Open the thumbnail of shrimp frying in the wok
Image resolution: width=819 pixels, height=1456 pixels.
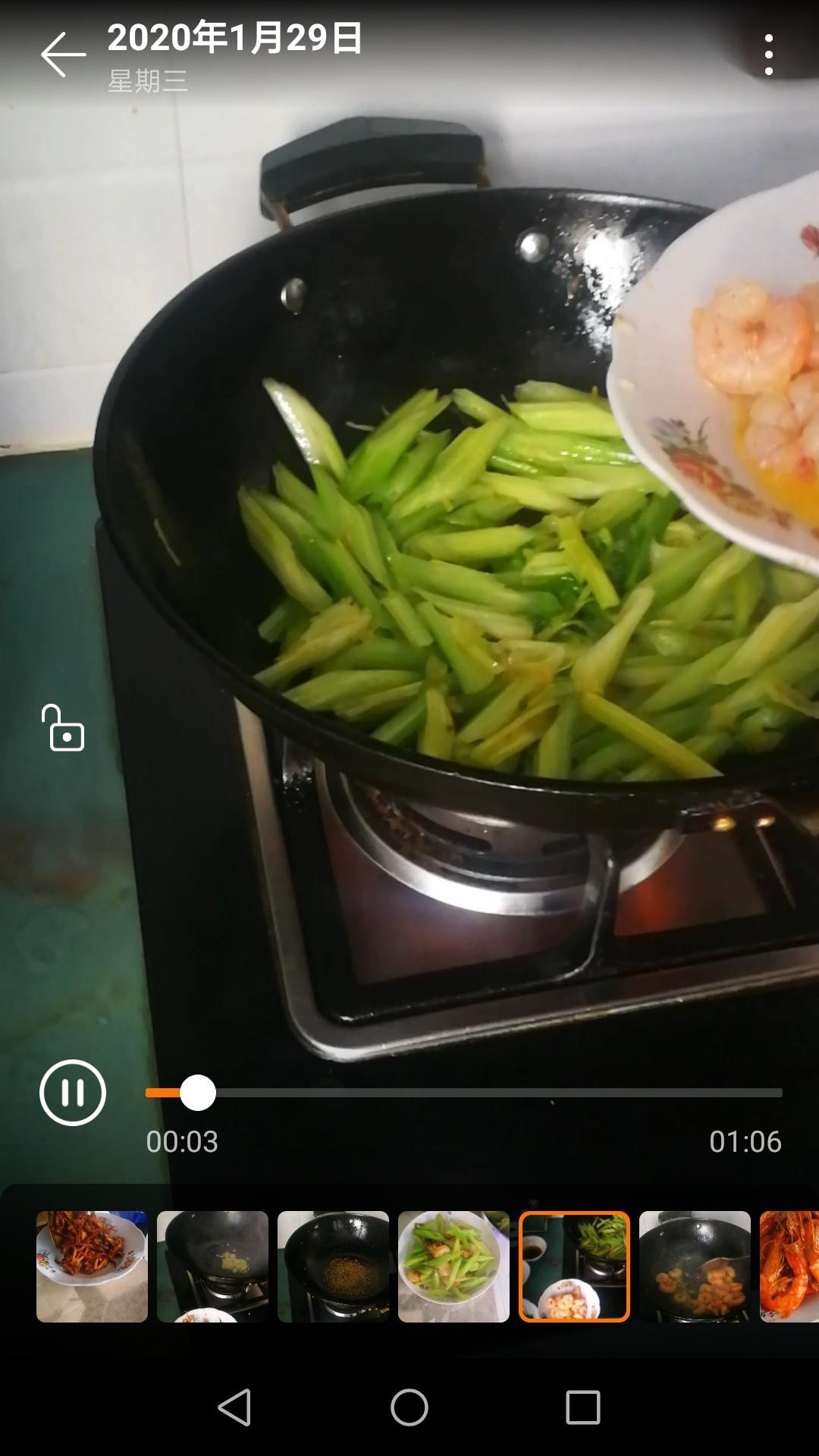point(695,1266)
